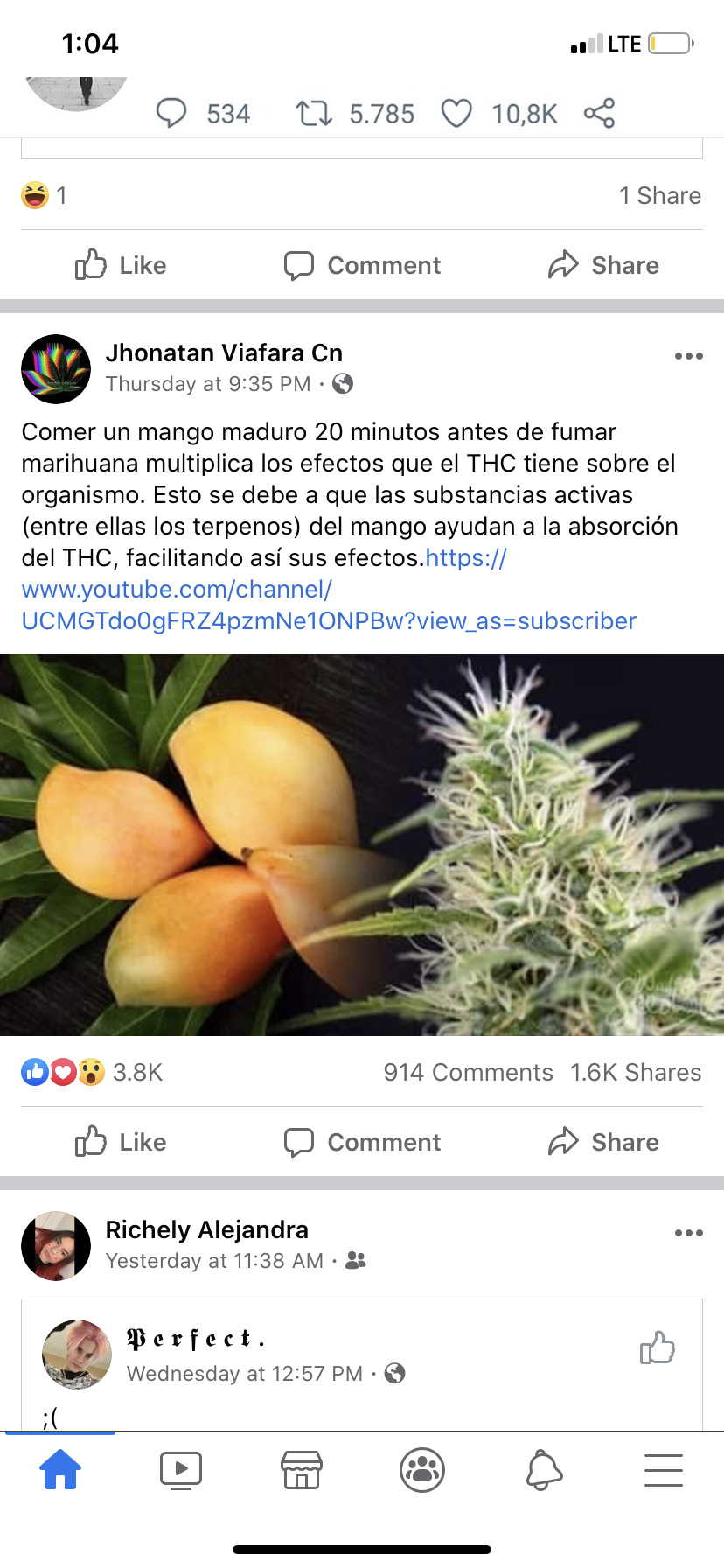Open Jhonatan Viafara Cn's profile picture

(56, 369)
